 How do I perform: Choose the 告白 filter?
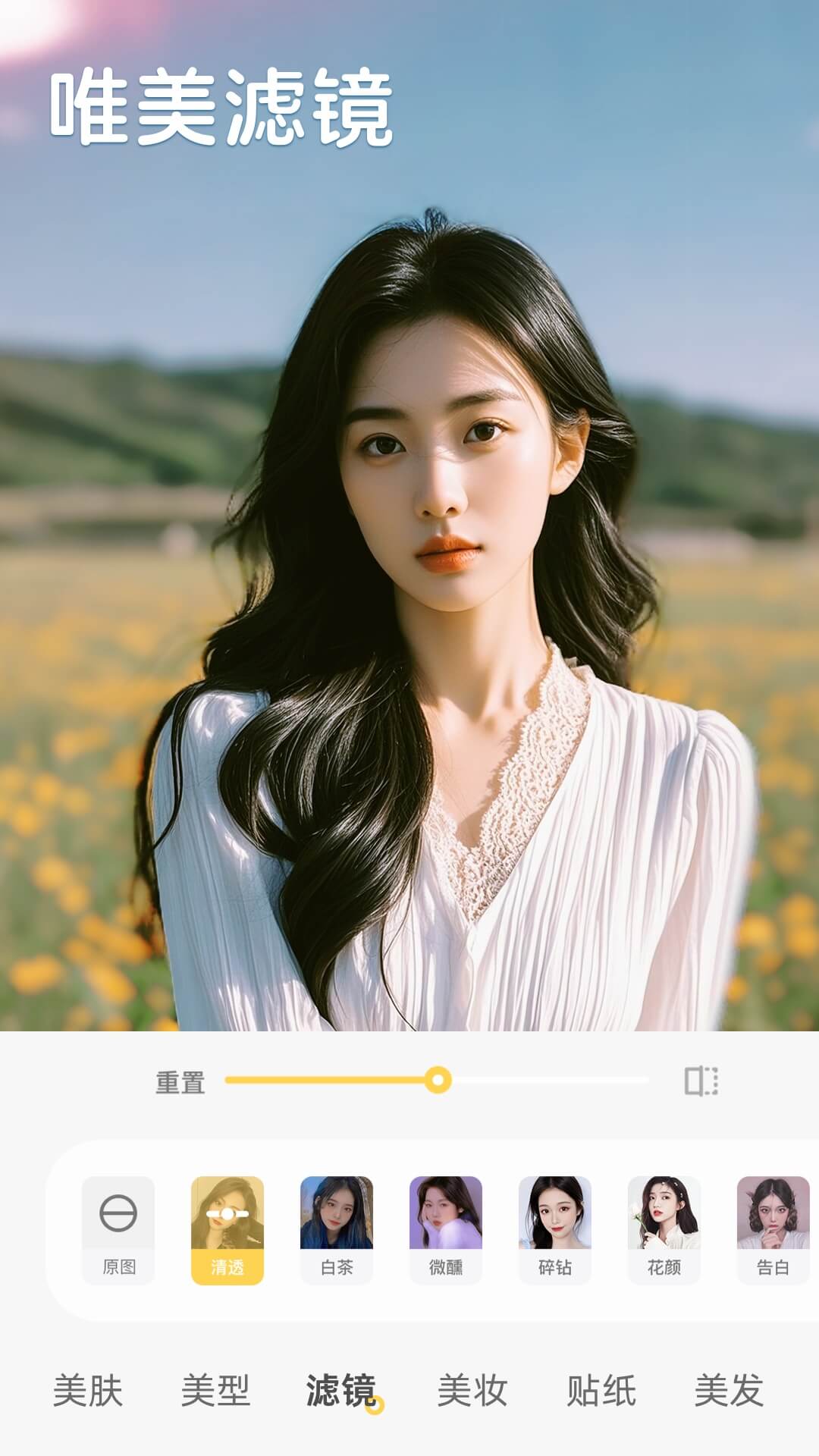[x=773, y=1230]
